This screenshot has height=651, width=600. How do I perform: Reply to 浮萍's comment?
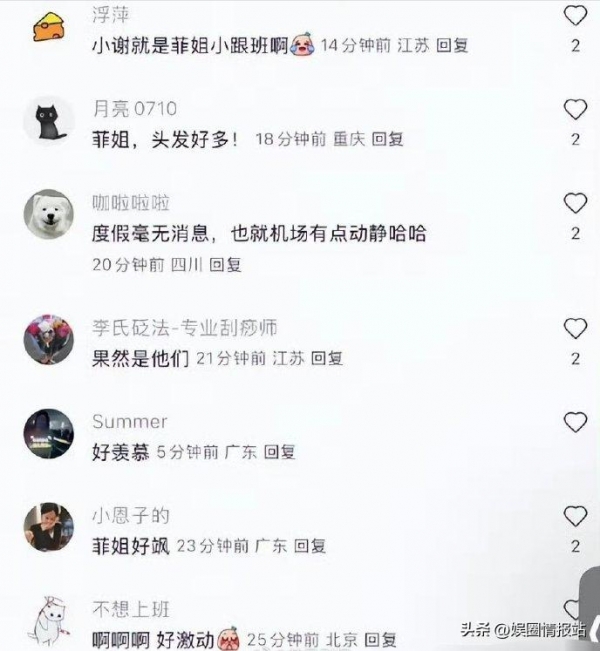[452, 46]
